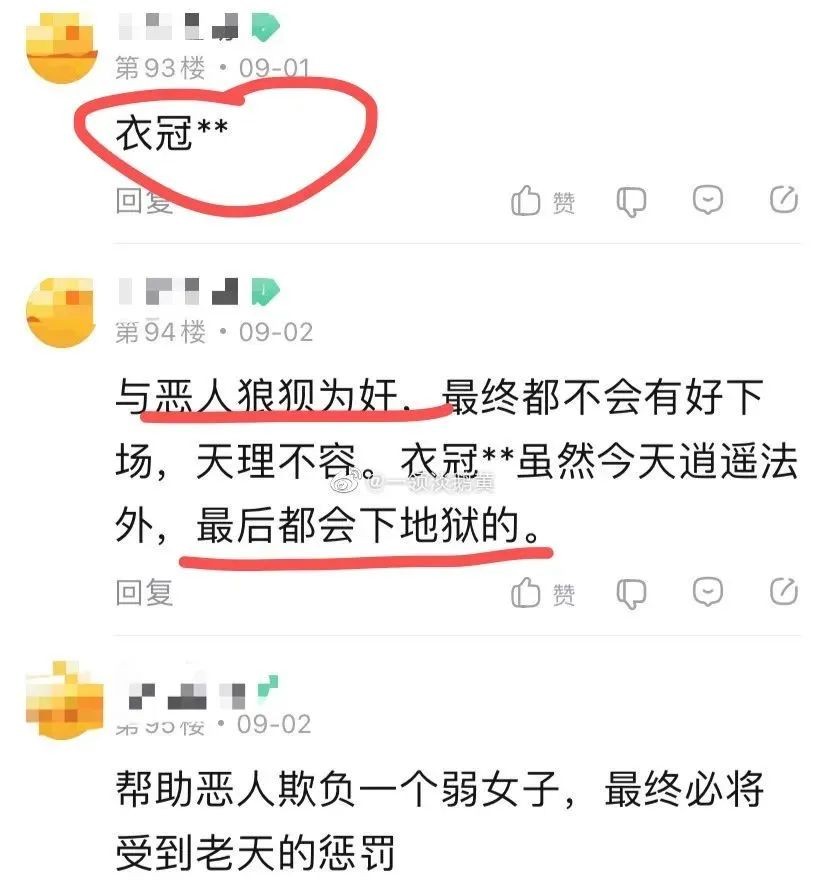
Task: Dislike the 第93楼 comment
Action: [x=631, y=202]
